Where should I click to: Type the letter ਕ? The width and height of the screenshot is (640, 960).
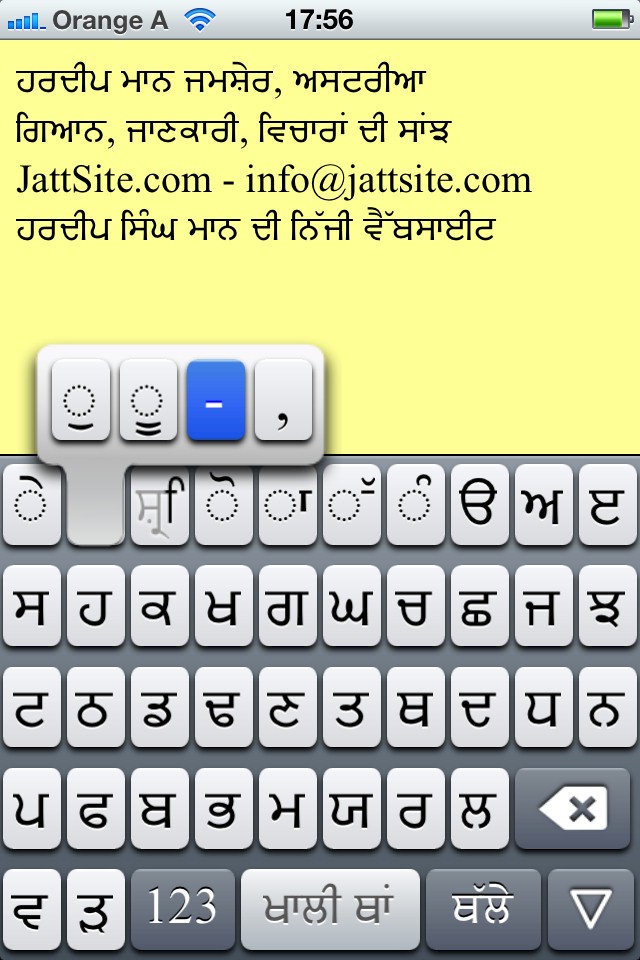(x=161, y=605)
